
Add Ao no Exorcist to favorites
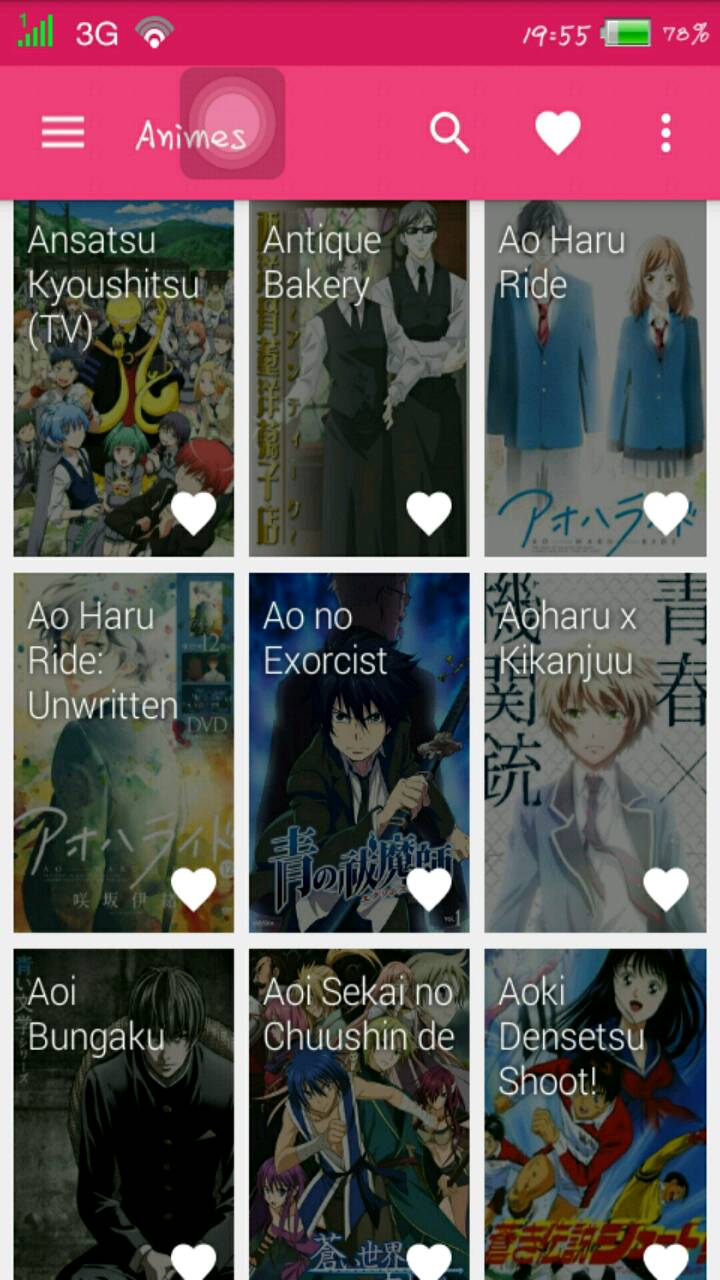click(429, 888)
